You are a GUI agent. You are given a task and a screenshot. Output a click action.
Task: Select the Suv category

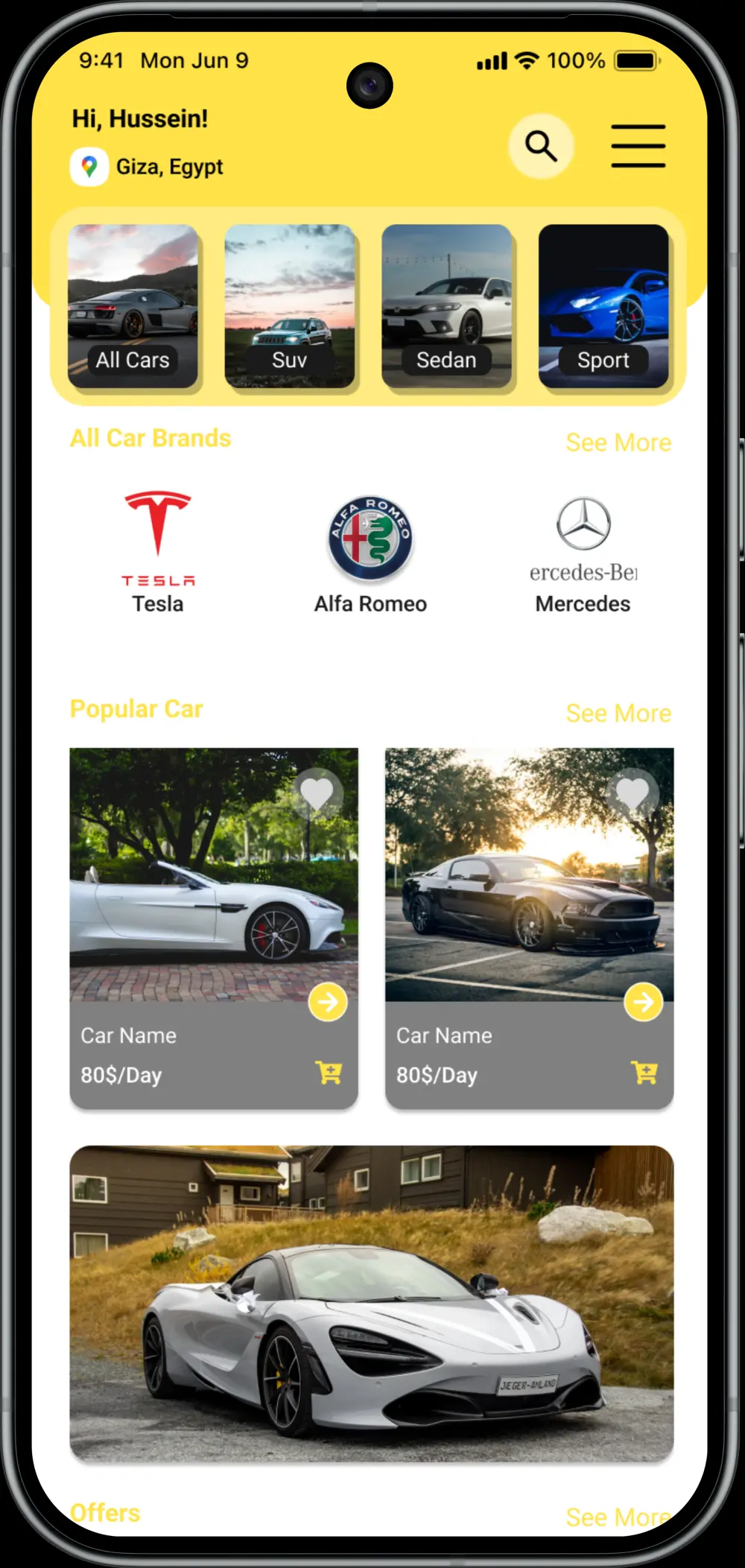290,306
